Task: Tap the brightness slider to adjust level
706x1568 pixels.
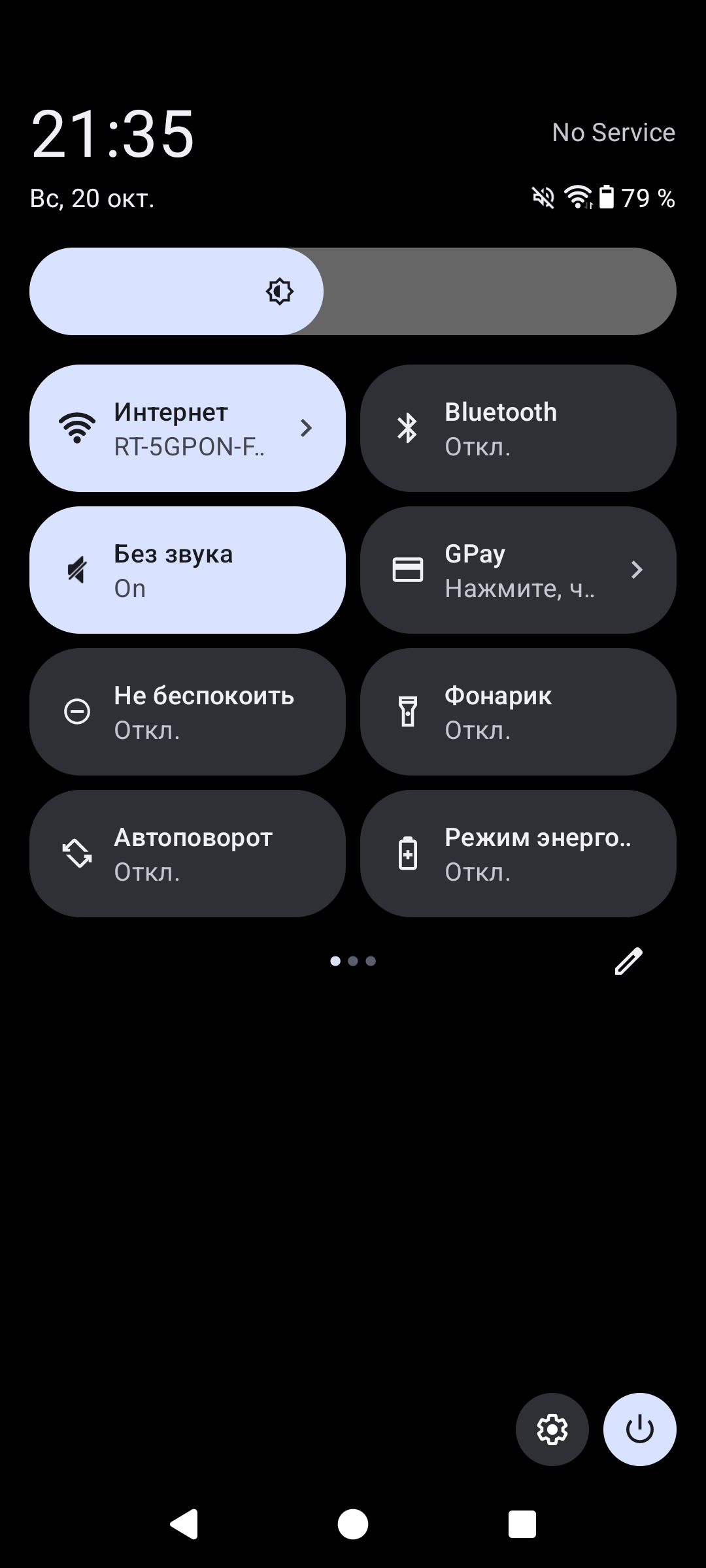Action: 353,291
